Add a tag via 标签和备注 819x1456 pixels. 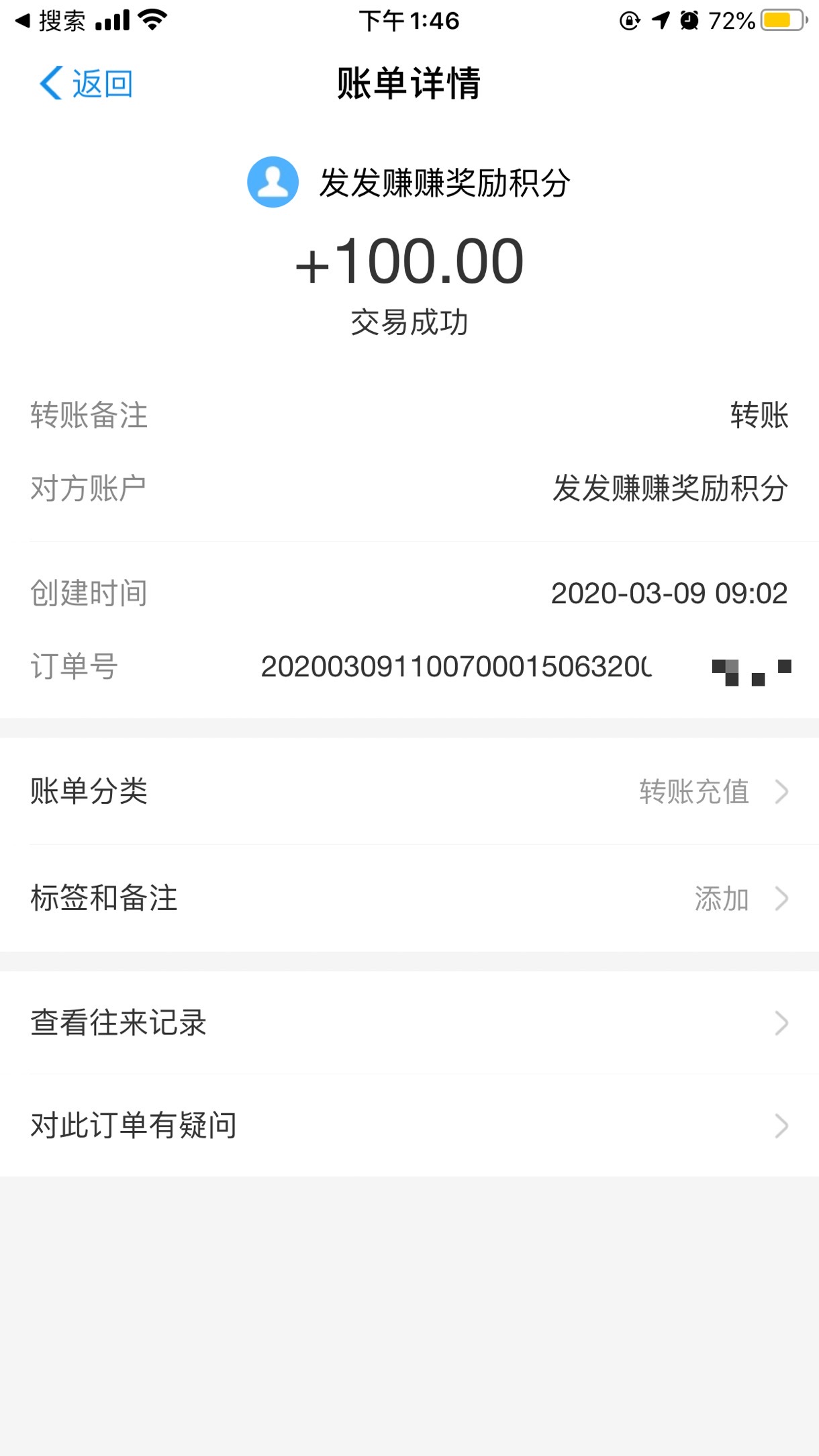(x=409, y=899)
